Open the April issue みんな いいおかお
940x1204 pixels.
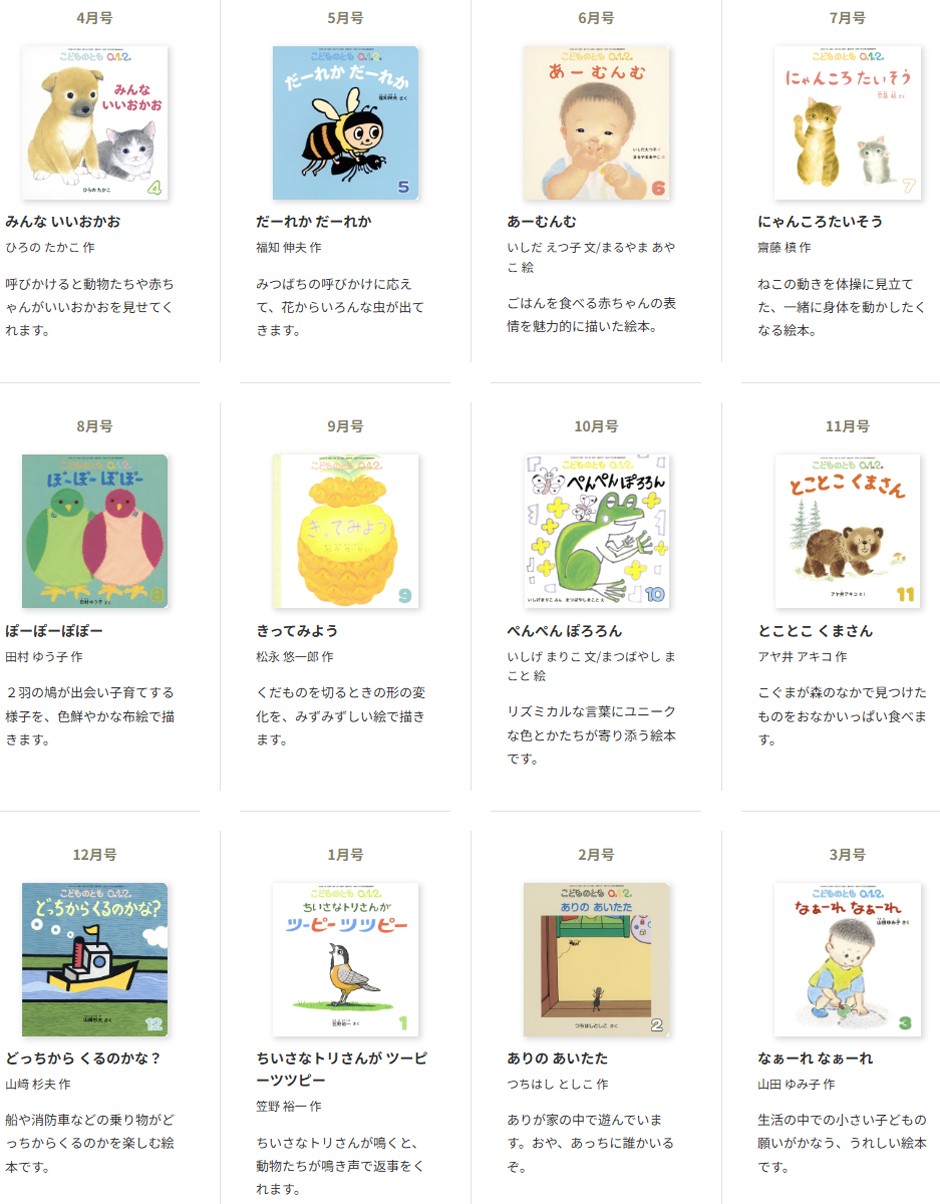click(x=95, y=122)
